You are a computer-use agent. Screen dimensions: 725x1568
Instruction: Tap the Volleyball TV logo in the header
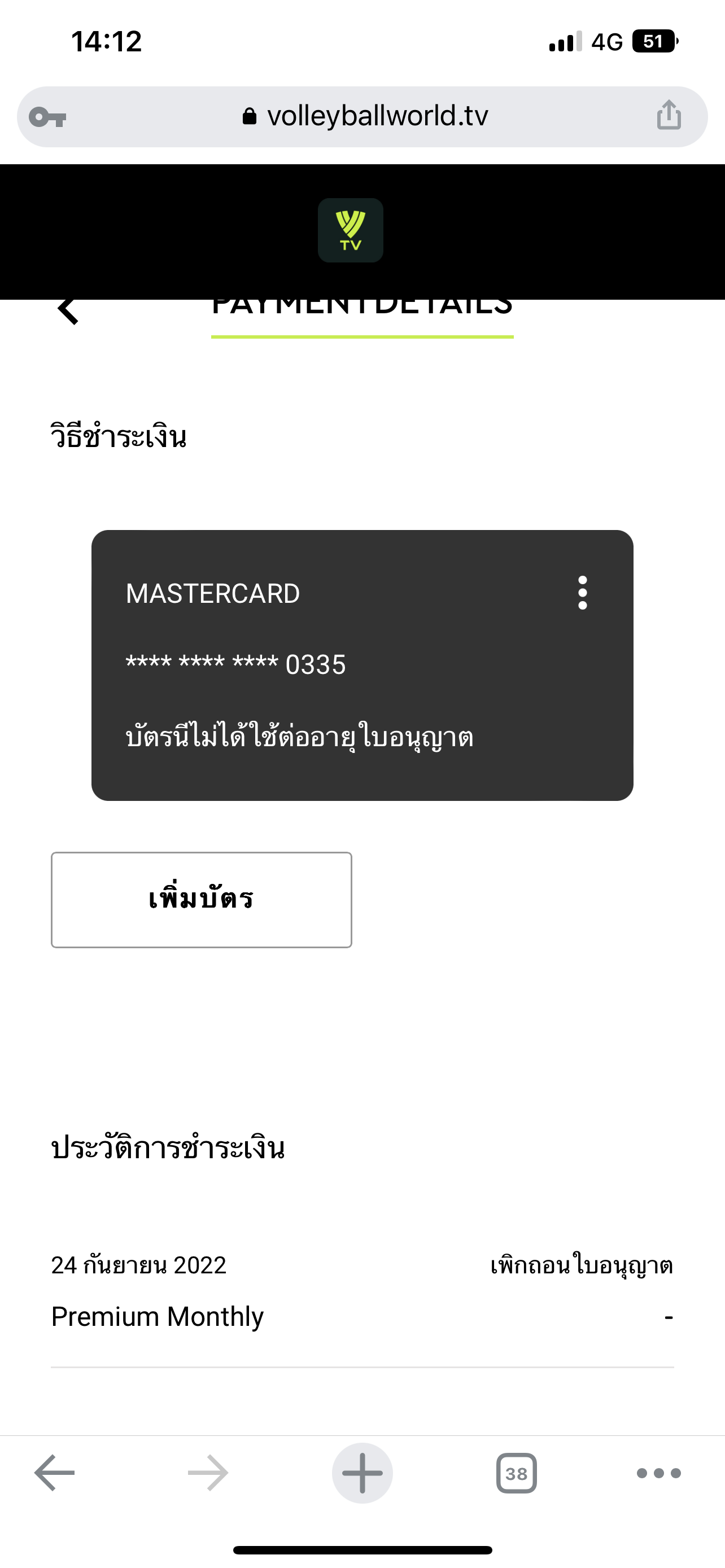[351, 230]
